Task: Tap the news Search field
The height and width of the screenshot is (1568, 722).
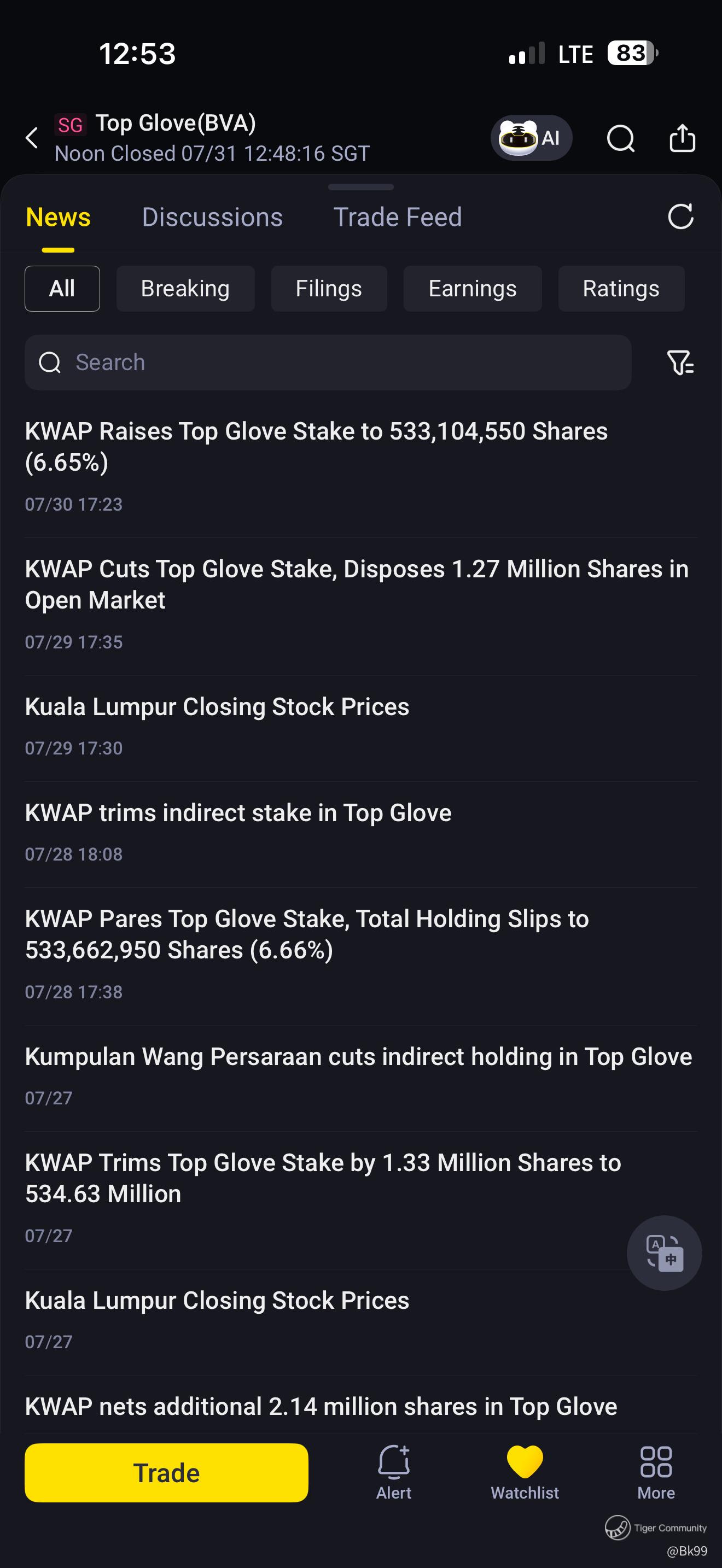Action: pyautogui.click(x=328, y=362)
